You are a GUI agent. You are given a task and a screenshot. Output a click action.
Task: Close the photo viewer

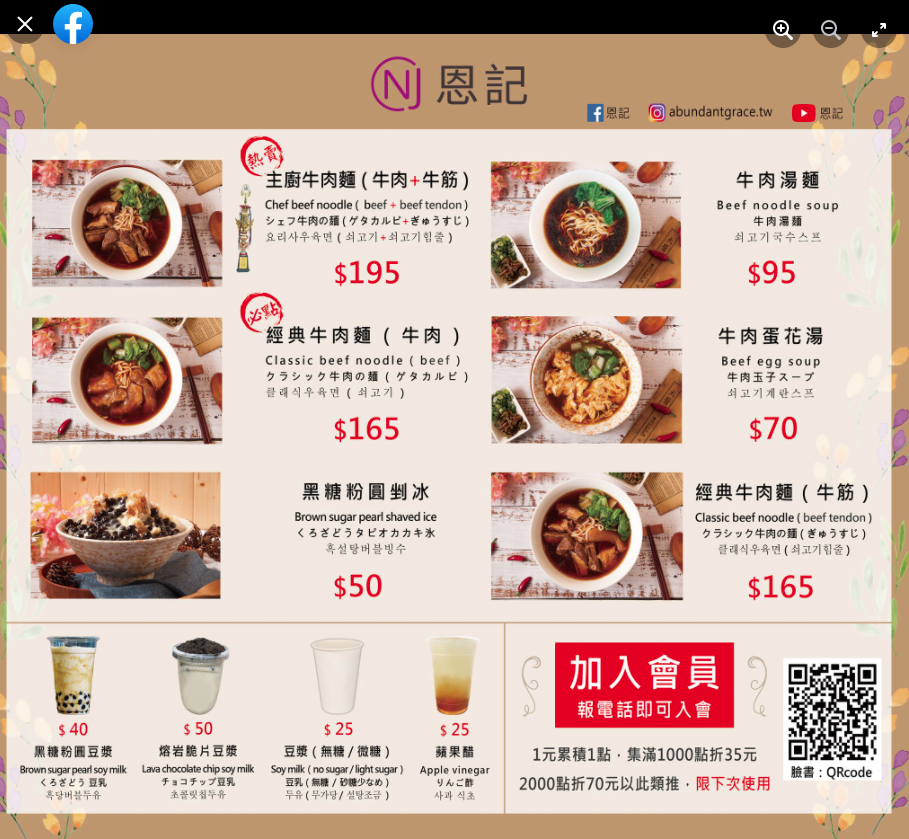25,24
